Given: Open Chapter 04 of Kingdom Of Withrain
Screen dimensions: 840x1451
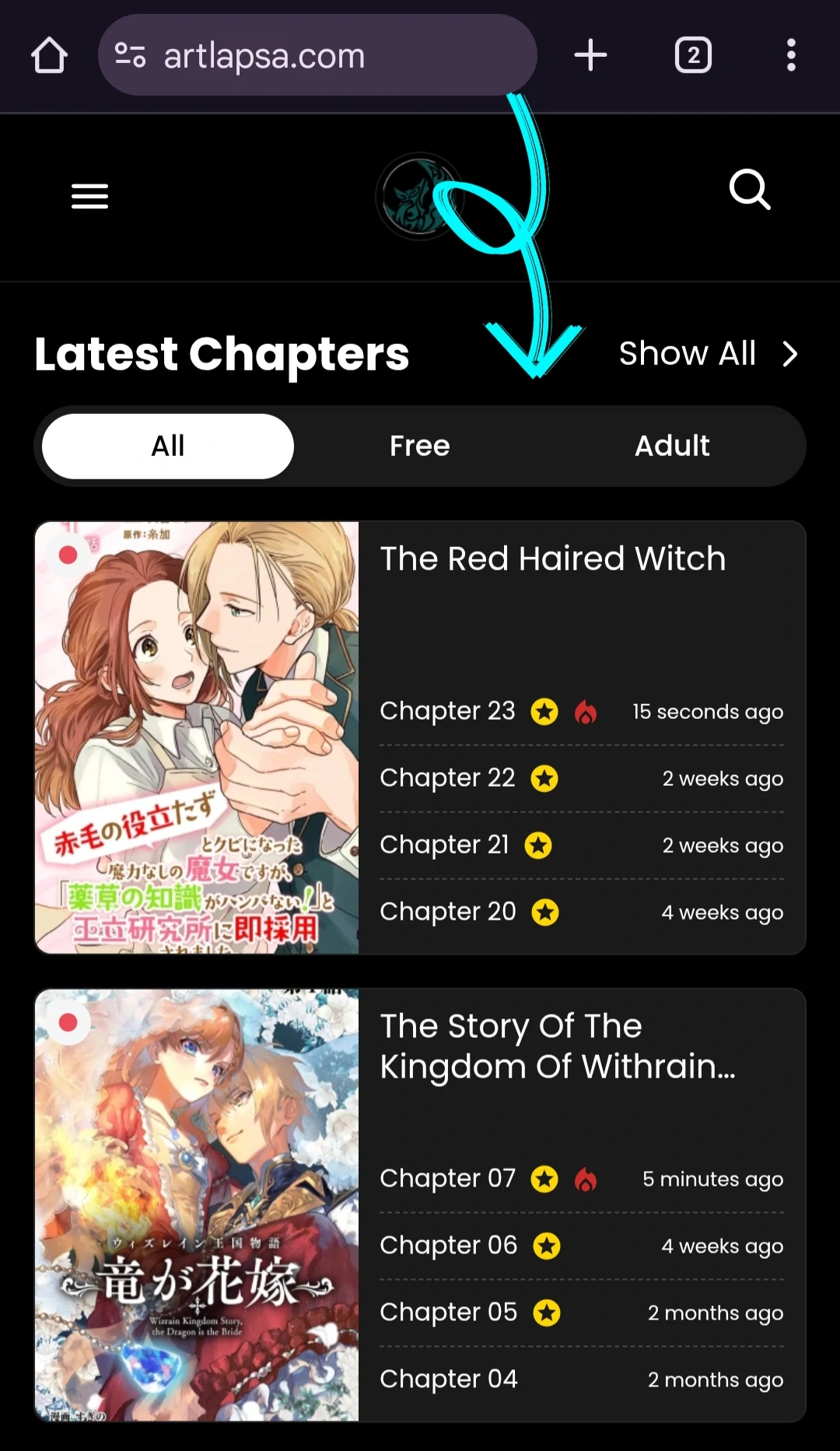Looking at the screenshot, I should tap(448, 1379).
